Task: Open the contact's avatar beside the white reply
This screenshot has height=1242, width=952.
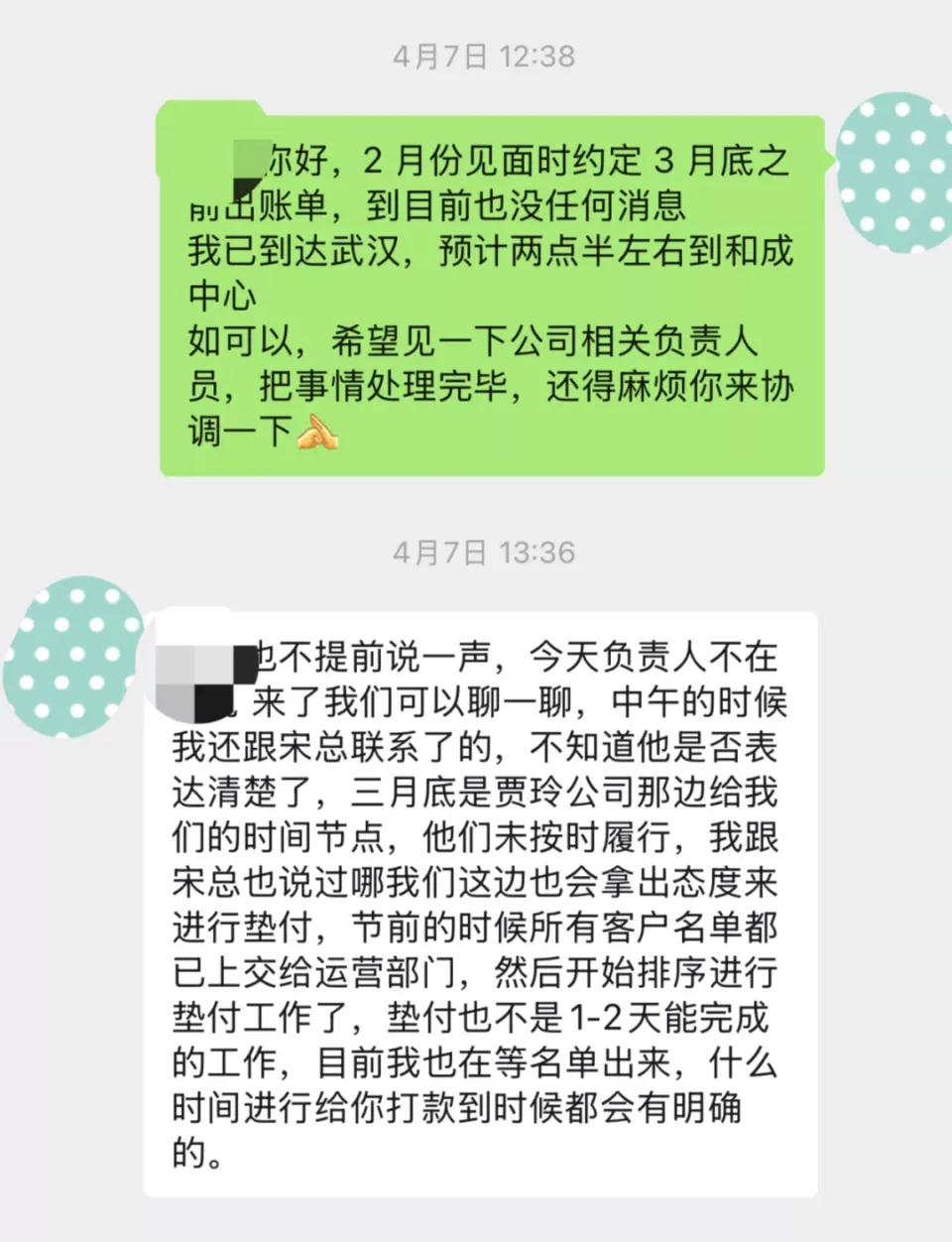Action: [74, 657]
